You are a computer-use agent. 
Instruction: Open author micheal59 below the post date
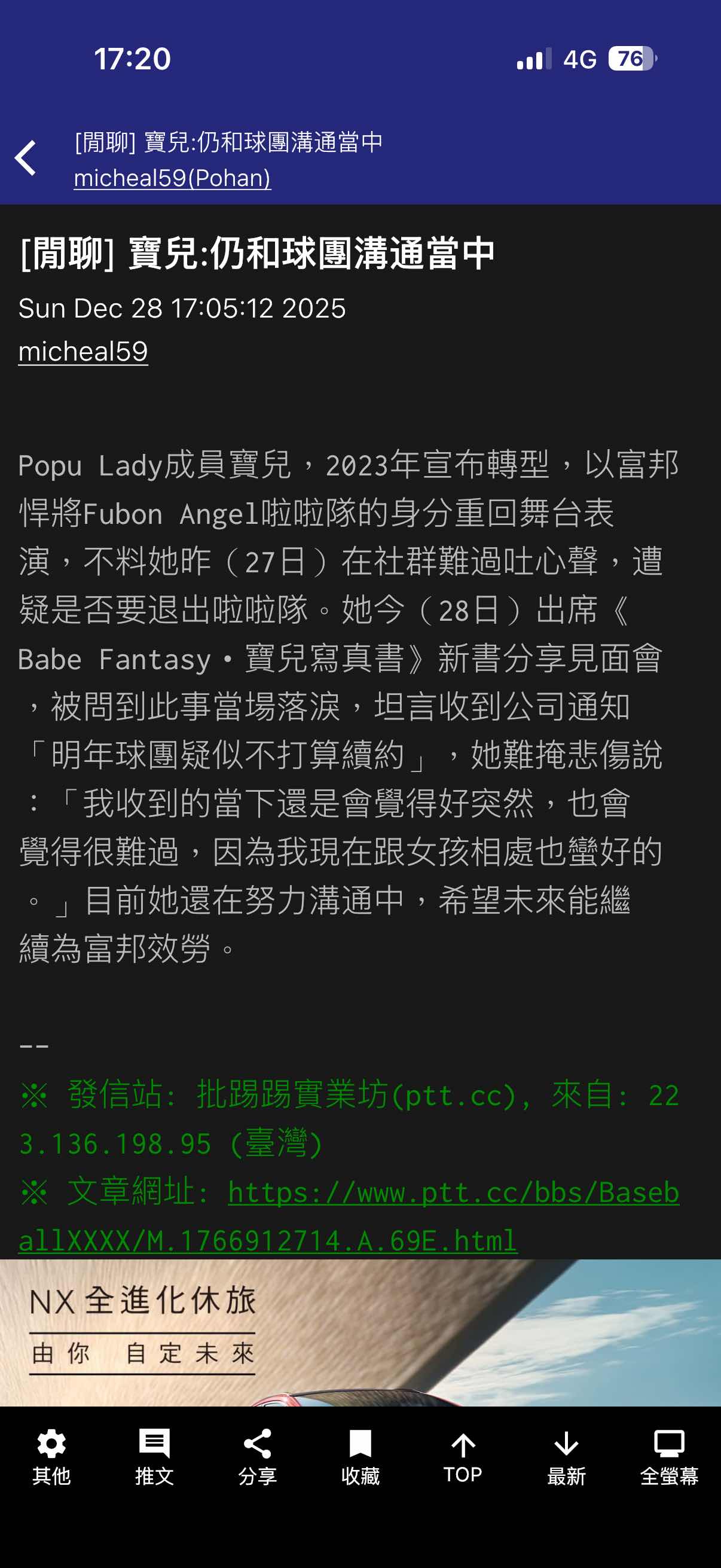click(x=83, y=351)
